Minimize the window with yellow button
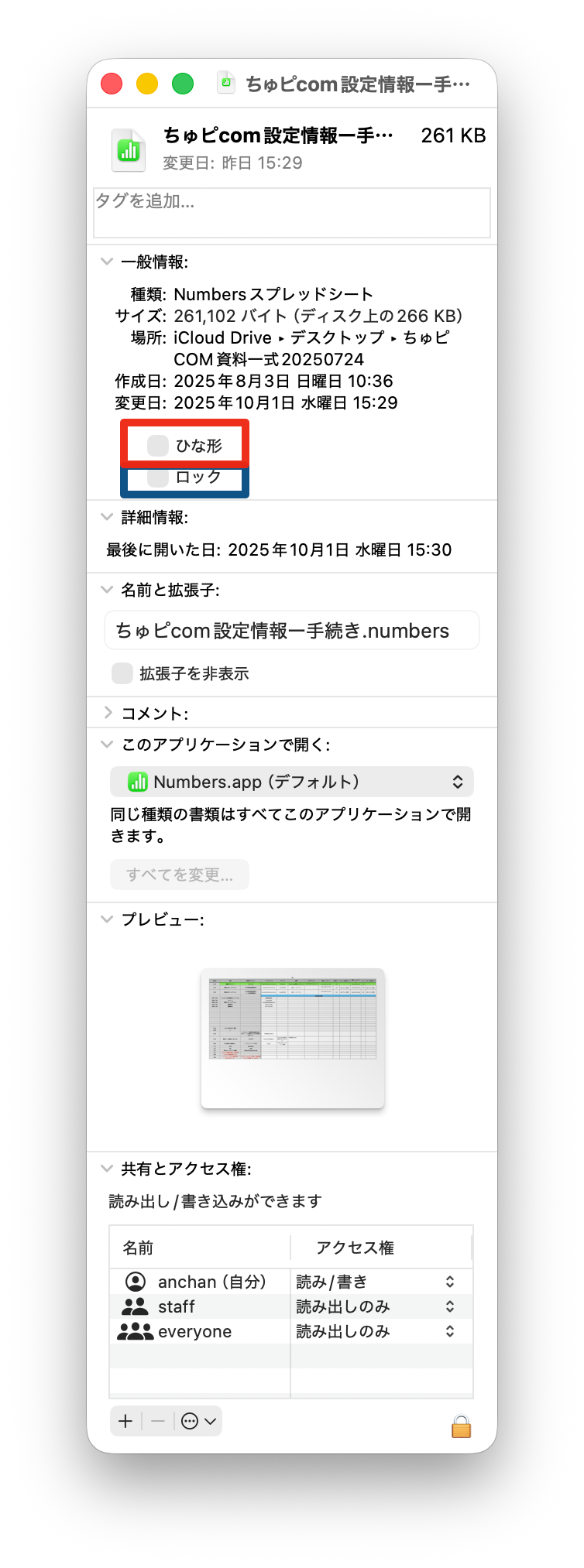This screenshot has width=584, height=1568. pyautogui.click(x=147, y=84)
